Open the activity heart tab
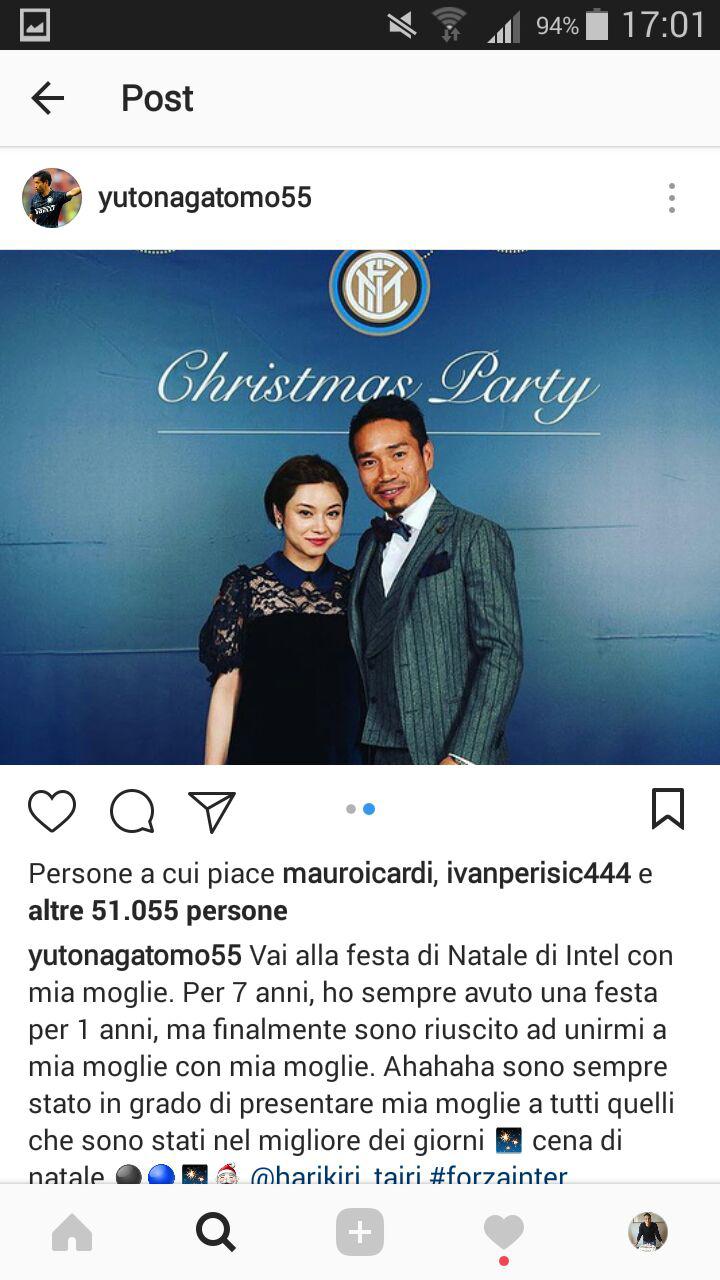This screenshot has width=720, height=1280. 504,1233
